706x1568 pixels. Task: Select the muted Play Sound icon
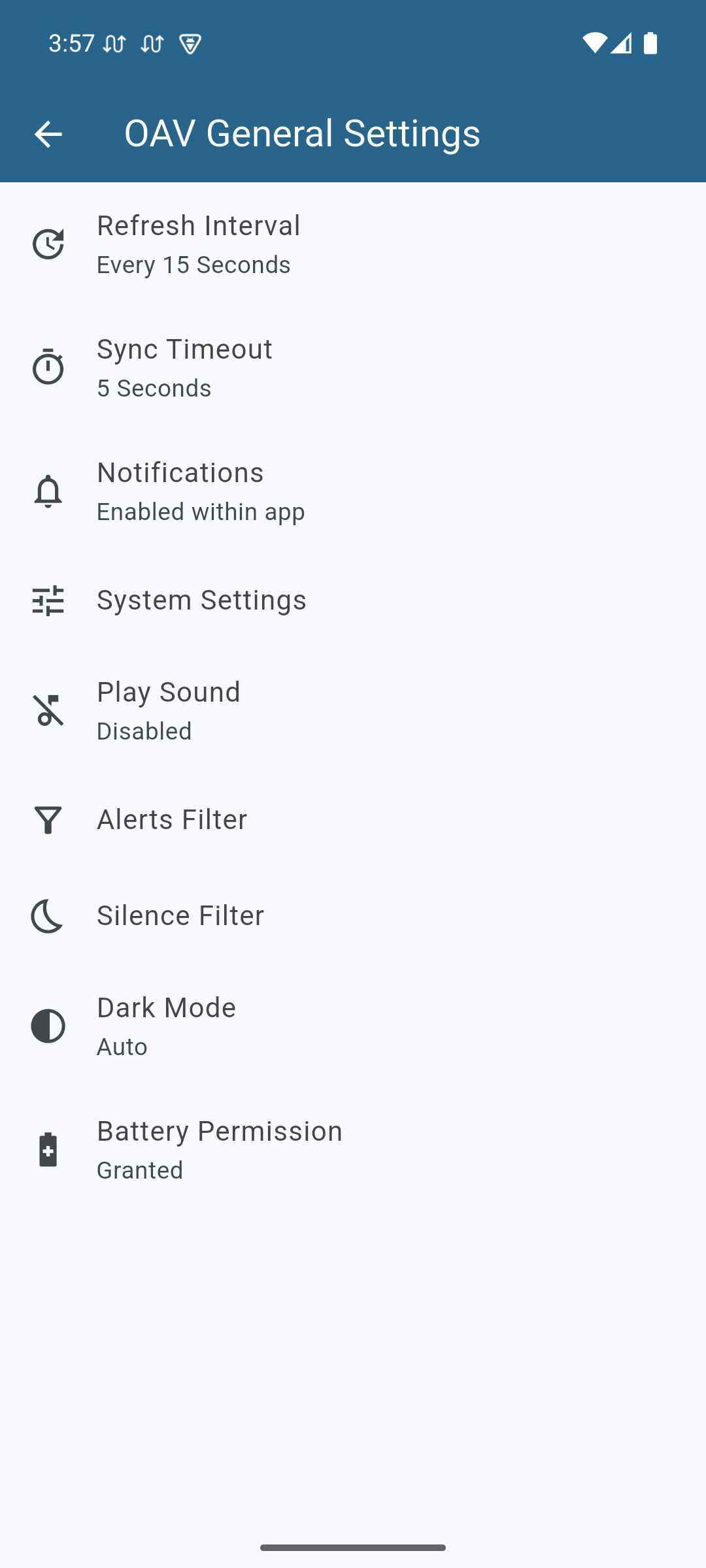pos(48,711)
